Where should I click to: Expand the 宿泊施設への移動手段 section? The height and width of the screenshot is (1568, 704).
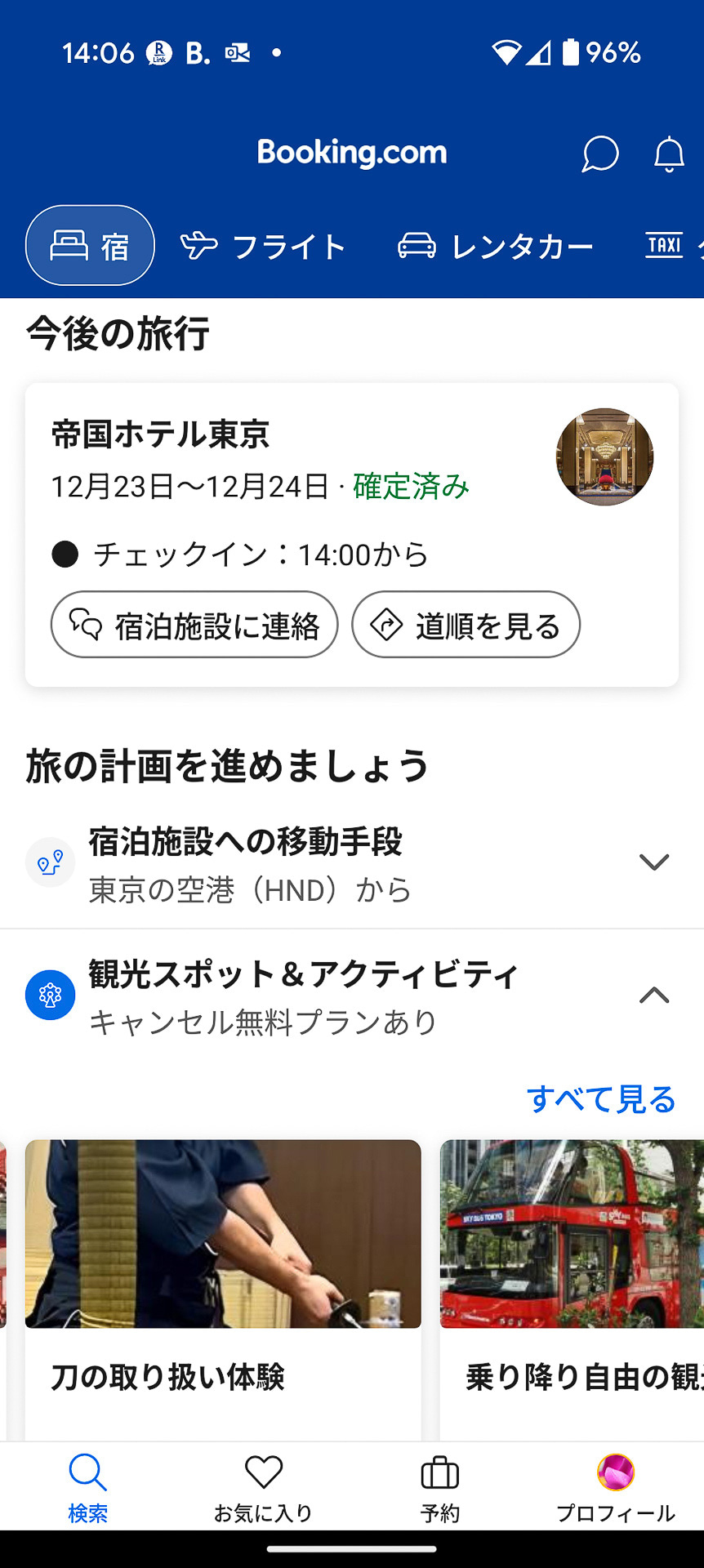653,862
